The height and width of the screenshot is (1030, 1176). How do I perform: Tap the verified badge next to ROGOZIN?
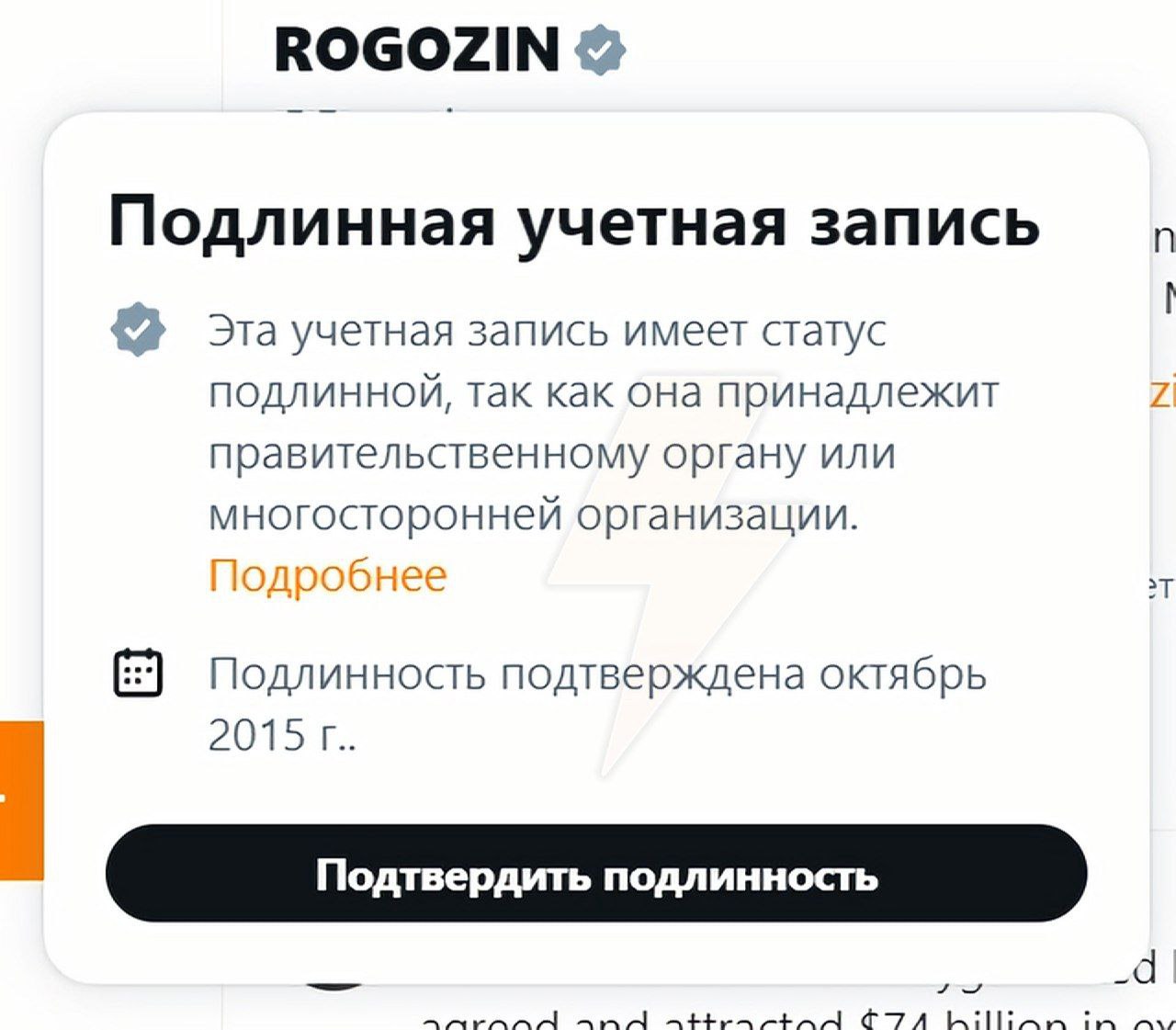click(x=599, y=51)
